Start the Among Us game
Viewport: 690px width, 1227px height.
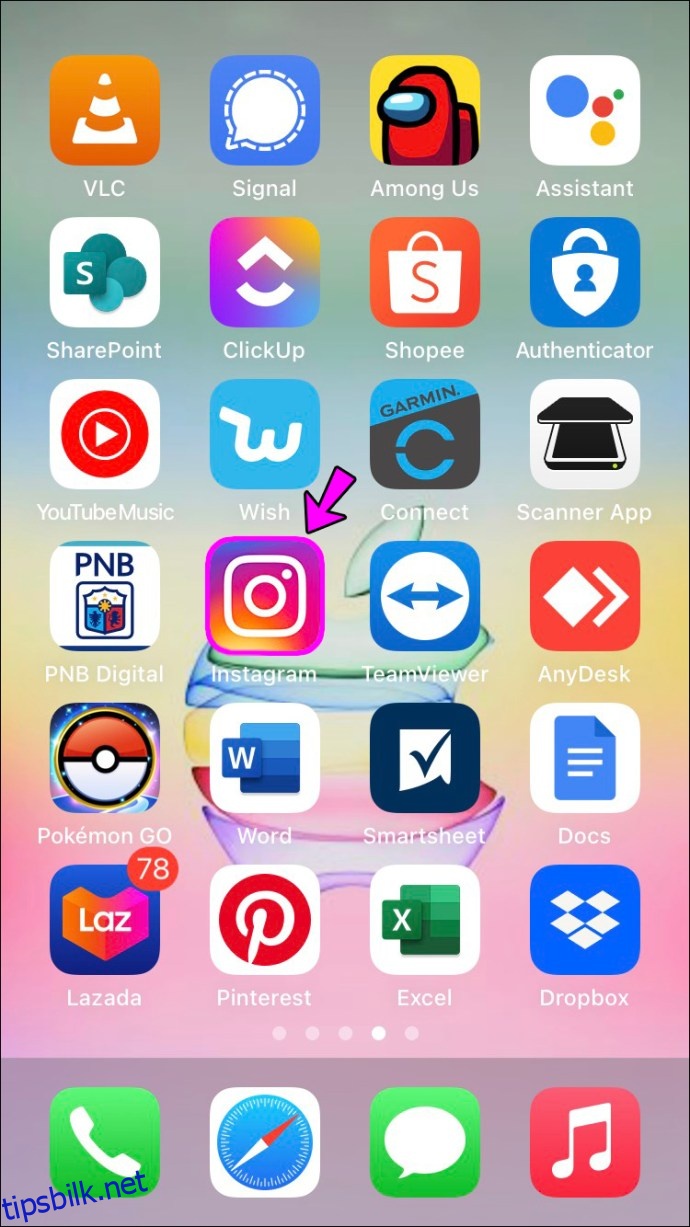425,110
